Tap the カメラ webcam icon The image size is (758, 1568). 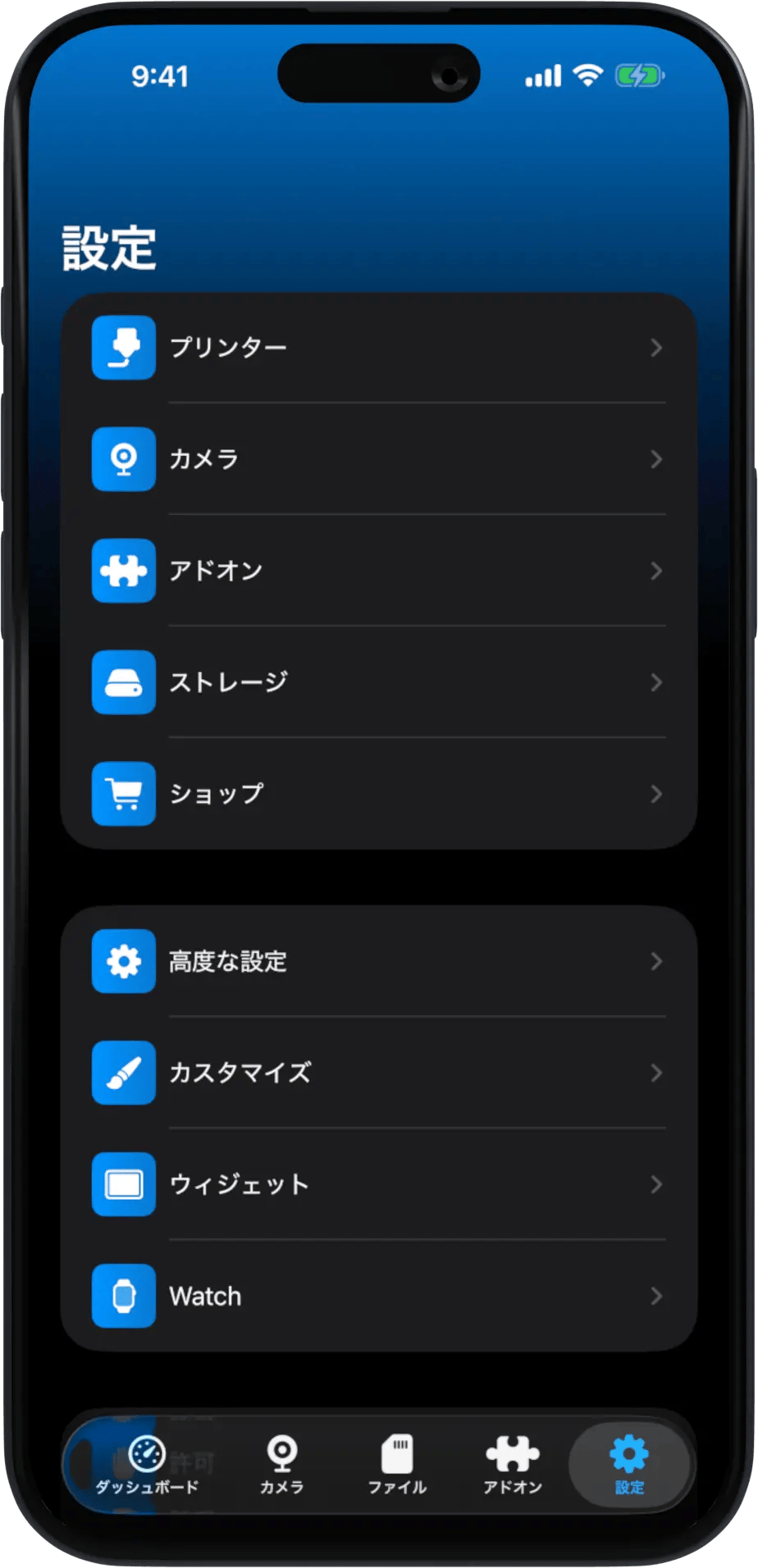pyautogui.click(x=123, y=459)
